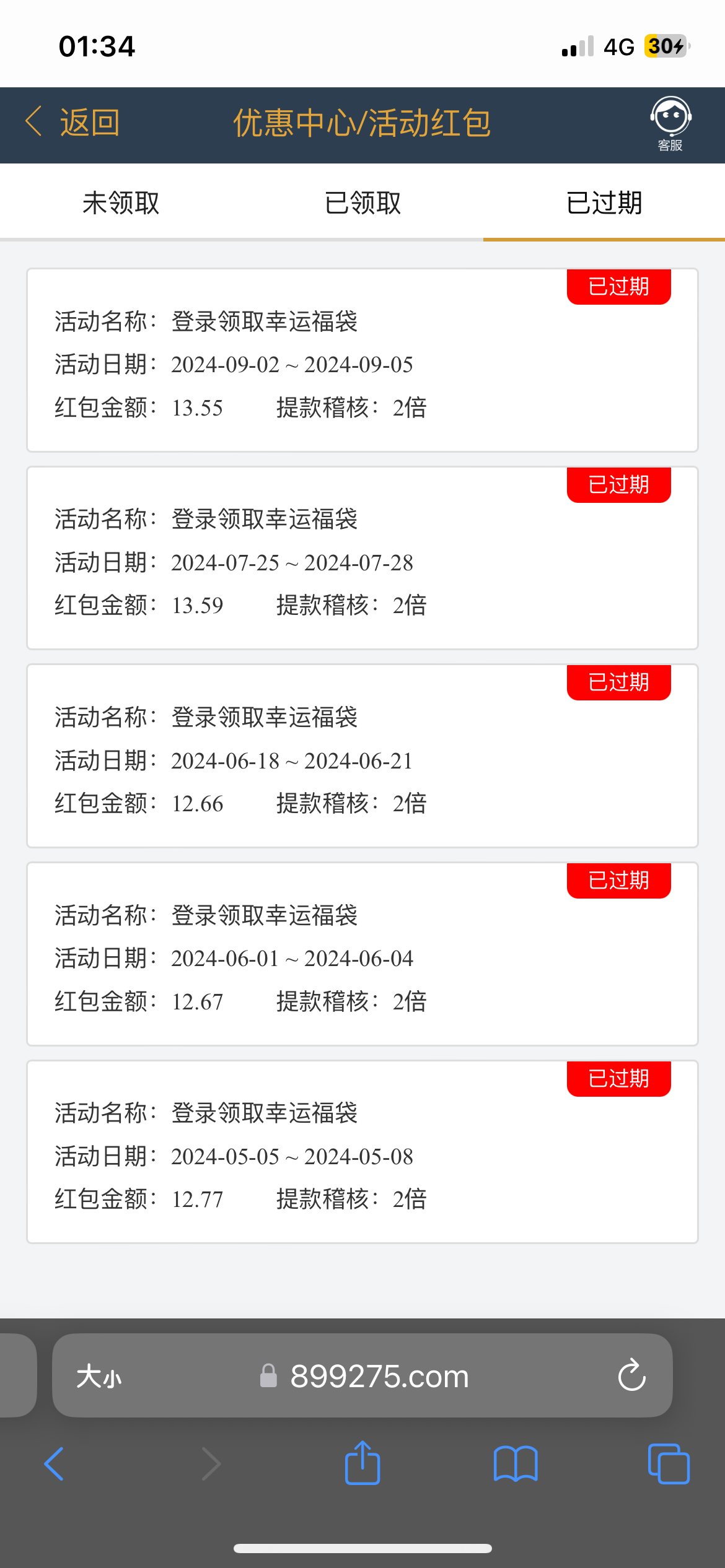
Task: Open Safari bookmarks
Action: 516,1464
